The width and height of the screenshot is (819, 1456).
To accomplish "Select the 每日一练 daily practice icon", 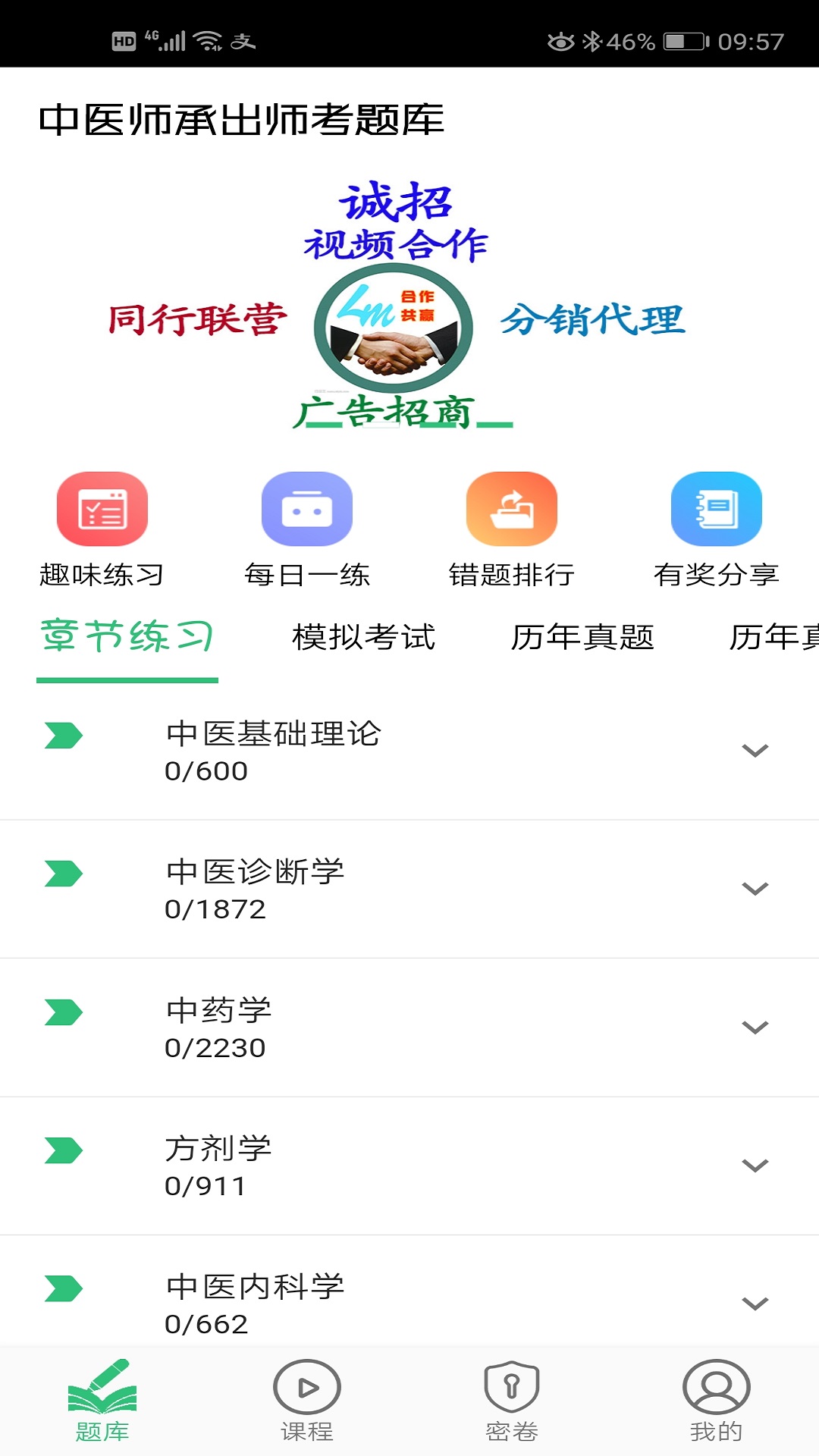I will (x=307, y=508).
